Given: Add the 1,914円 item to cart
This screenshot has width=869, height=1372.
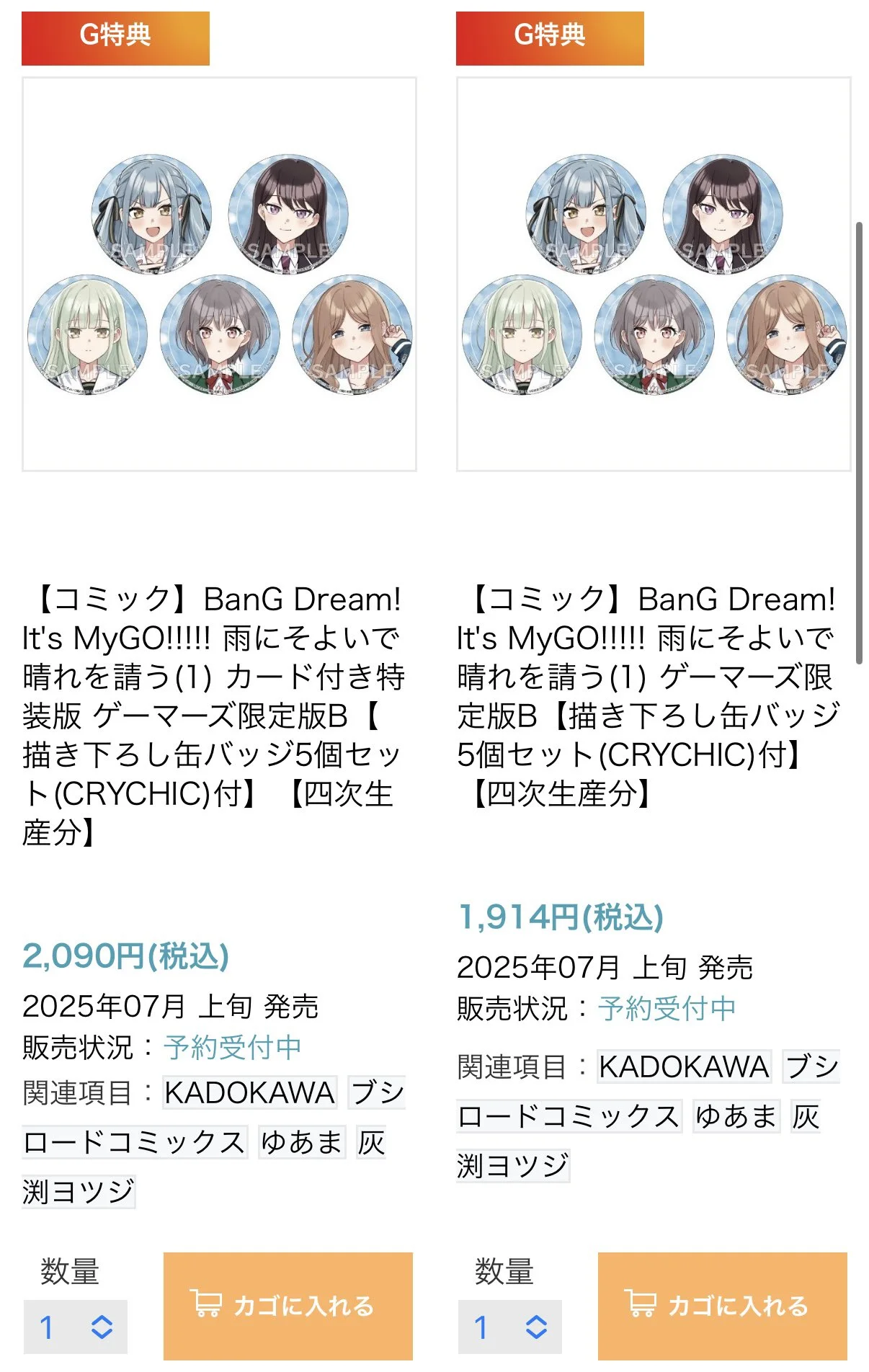Looking at the screenshot, I should tap(722, 1305).
